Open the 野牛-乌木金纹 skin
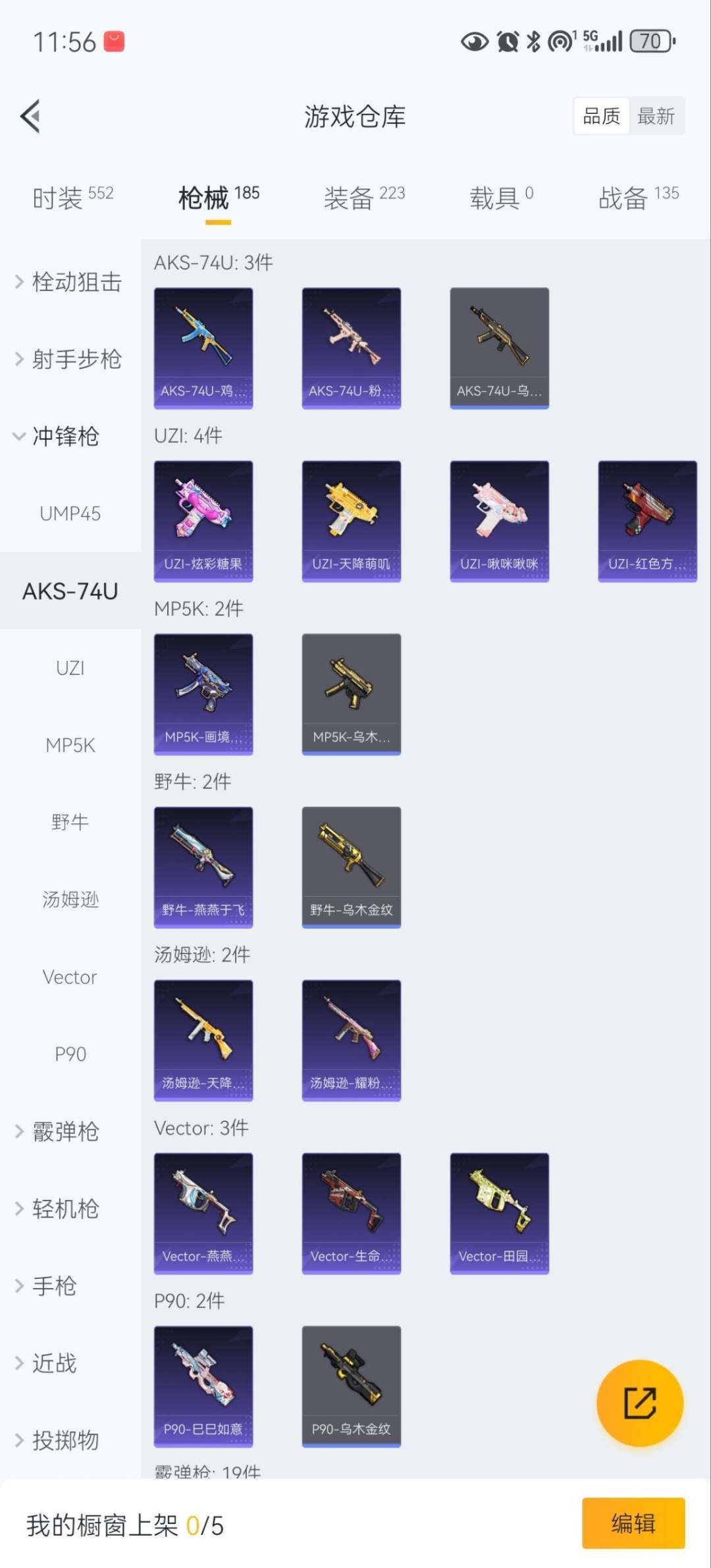The image size is (711, 1568). point(351,867)
